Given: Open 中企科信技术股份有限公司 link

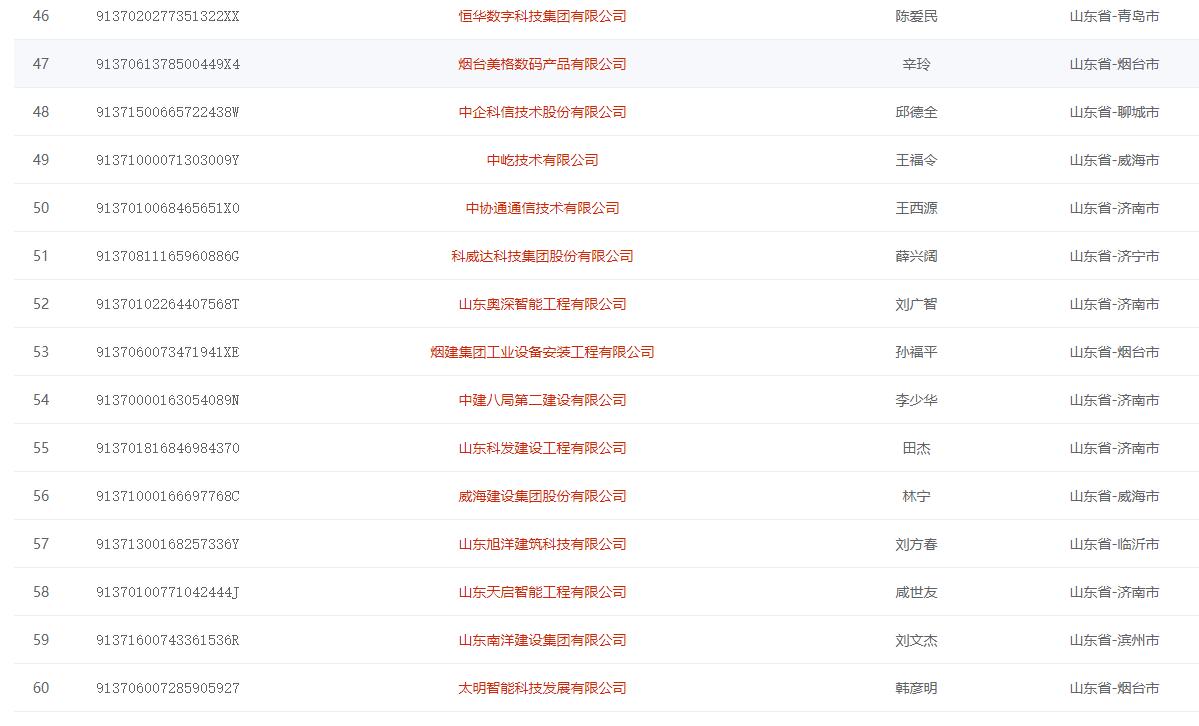Looking at the screenshot, I should (x=542, y=112).
